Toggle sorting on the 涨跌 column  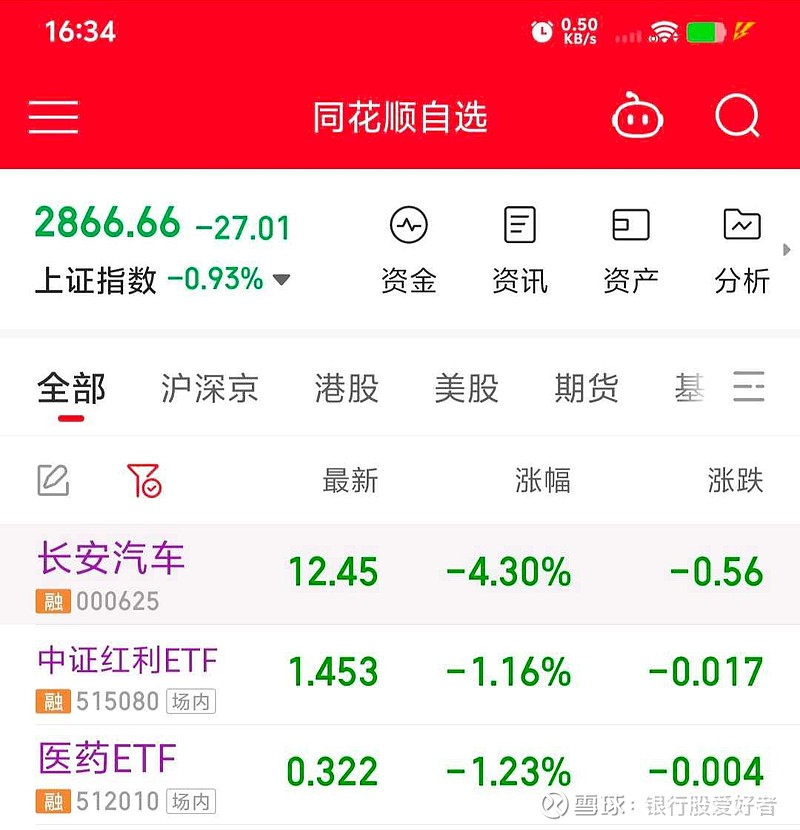click(x=735, y=481)
